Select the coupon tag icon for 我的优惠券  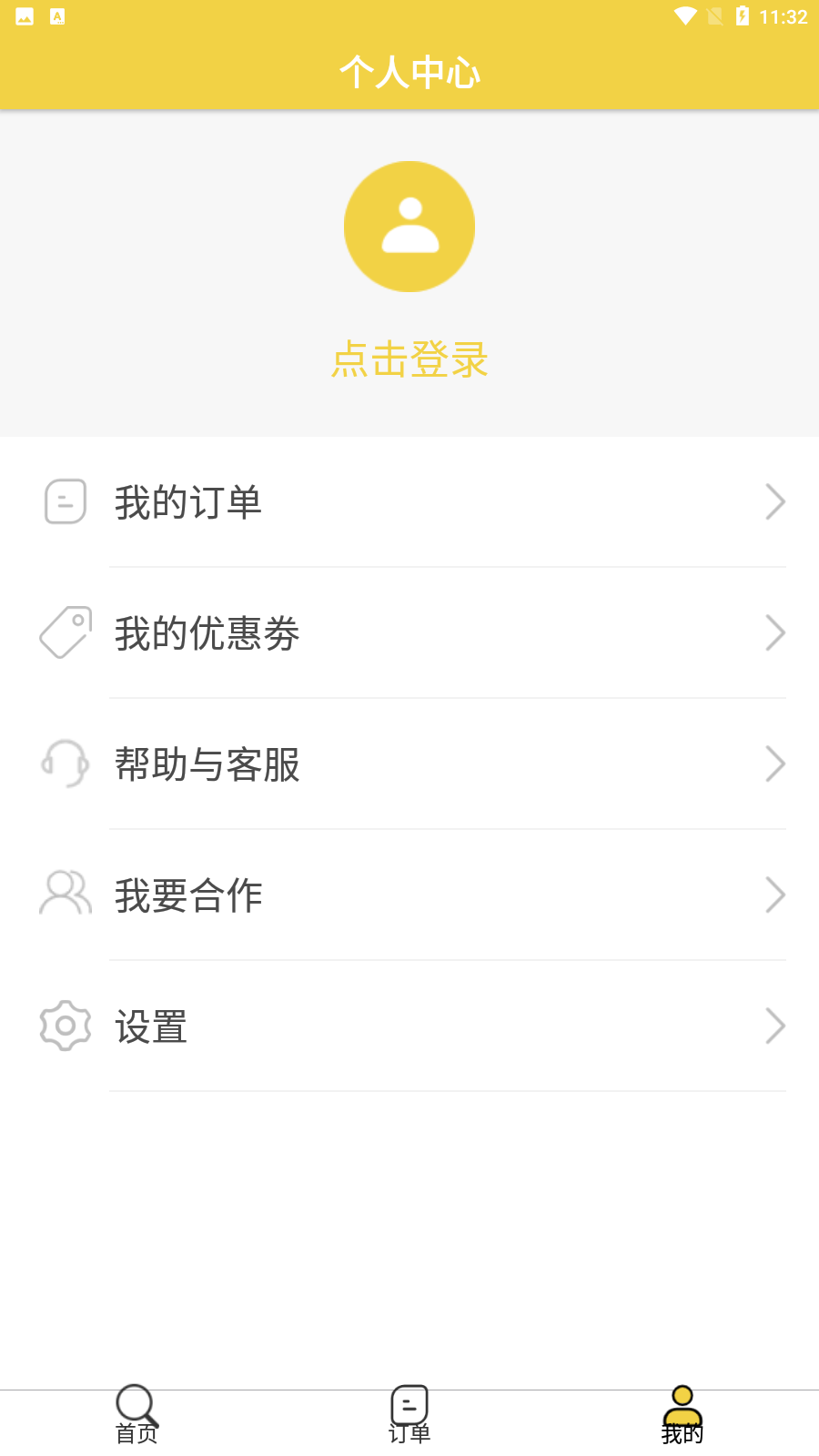65,632
